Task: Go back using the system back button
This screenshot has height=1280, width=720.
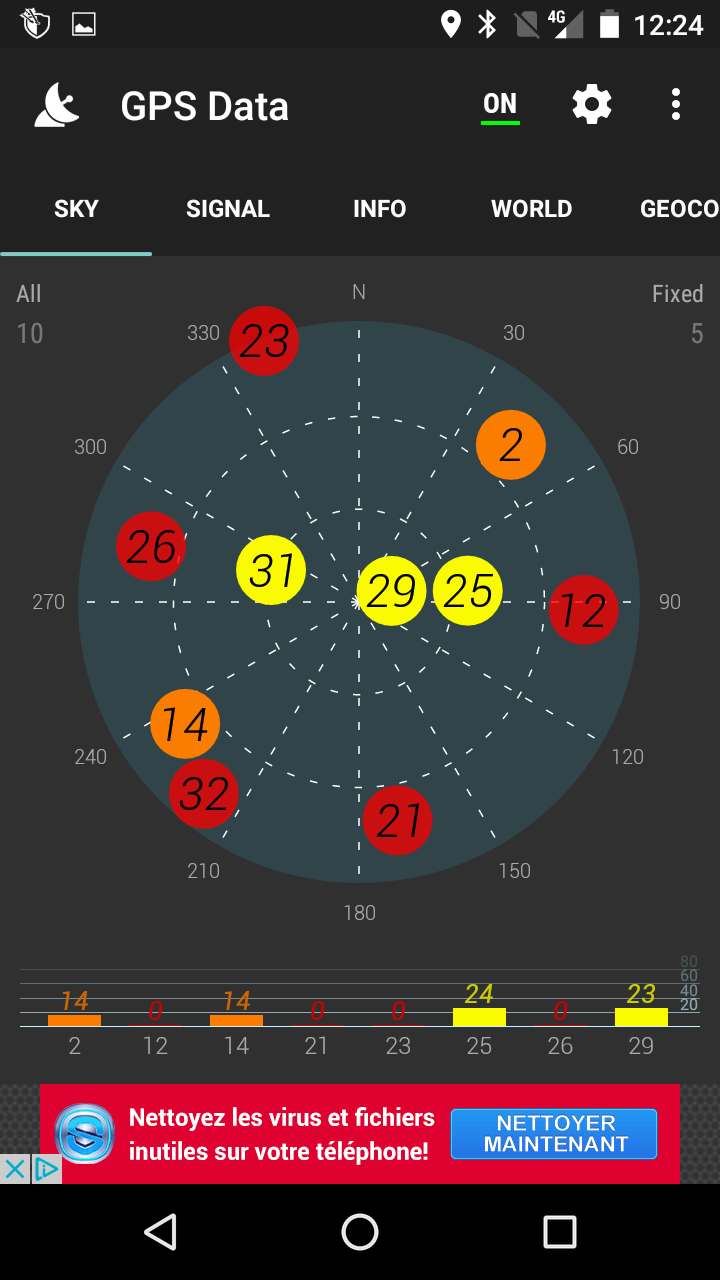Action: click(x=160, y=1232)
